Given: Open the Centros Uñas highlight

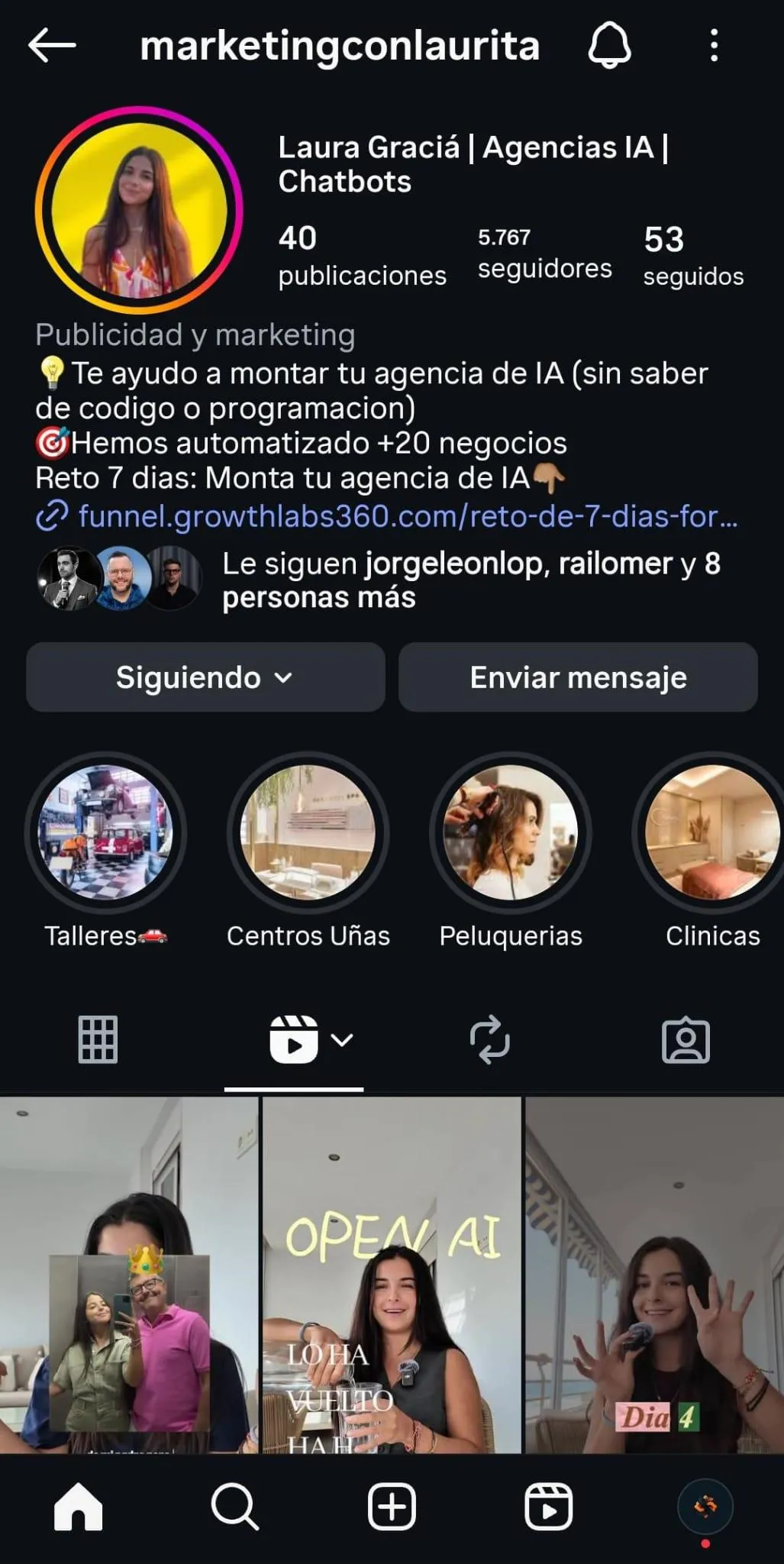Looking at the screenshot, I should [308, 832].
